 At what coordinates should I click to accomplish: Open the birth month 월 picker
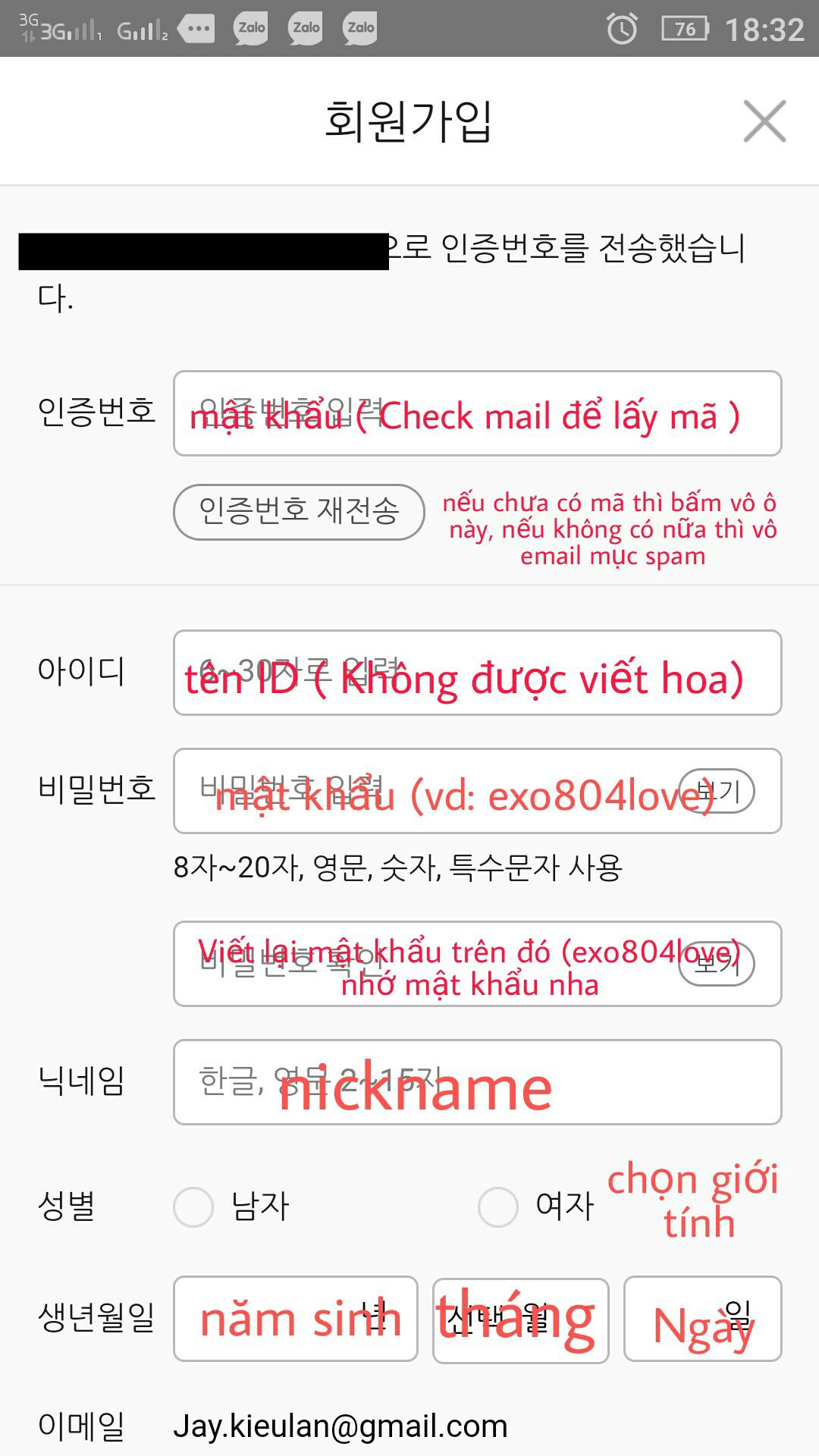[520, 1320]
